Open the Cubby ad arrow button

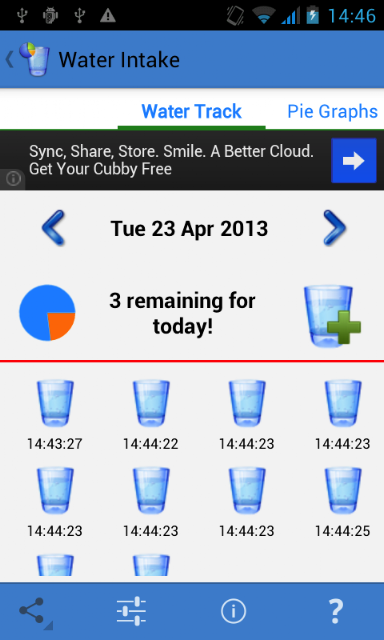coord(353,160)
